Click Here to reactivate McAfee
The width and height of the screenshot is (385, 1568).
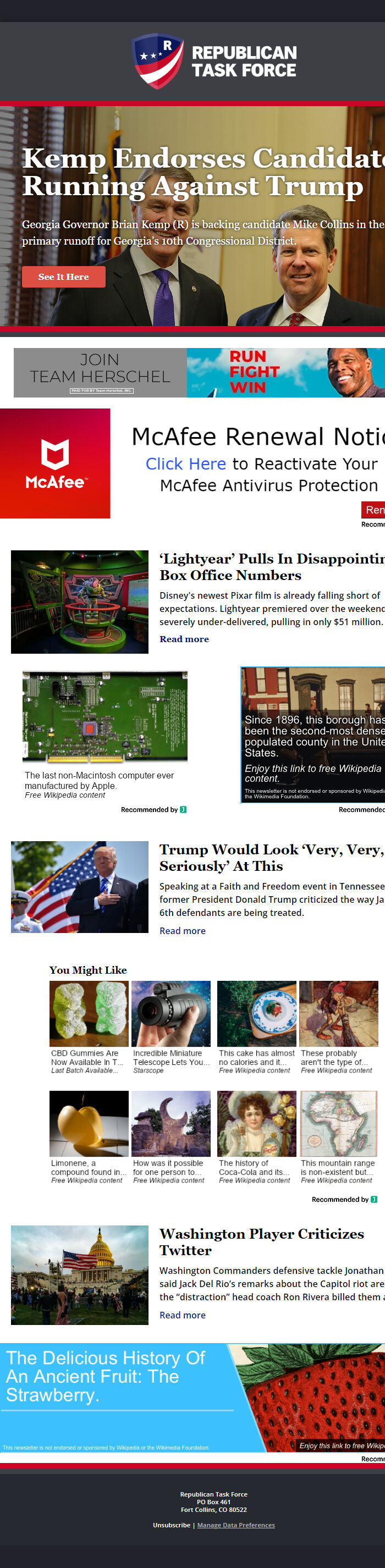pyautogui.click(x=185, y=464)
